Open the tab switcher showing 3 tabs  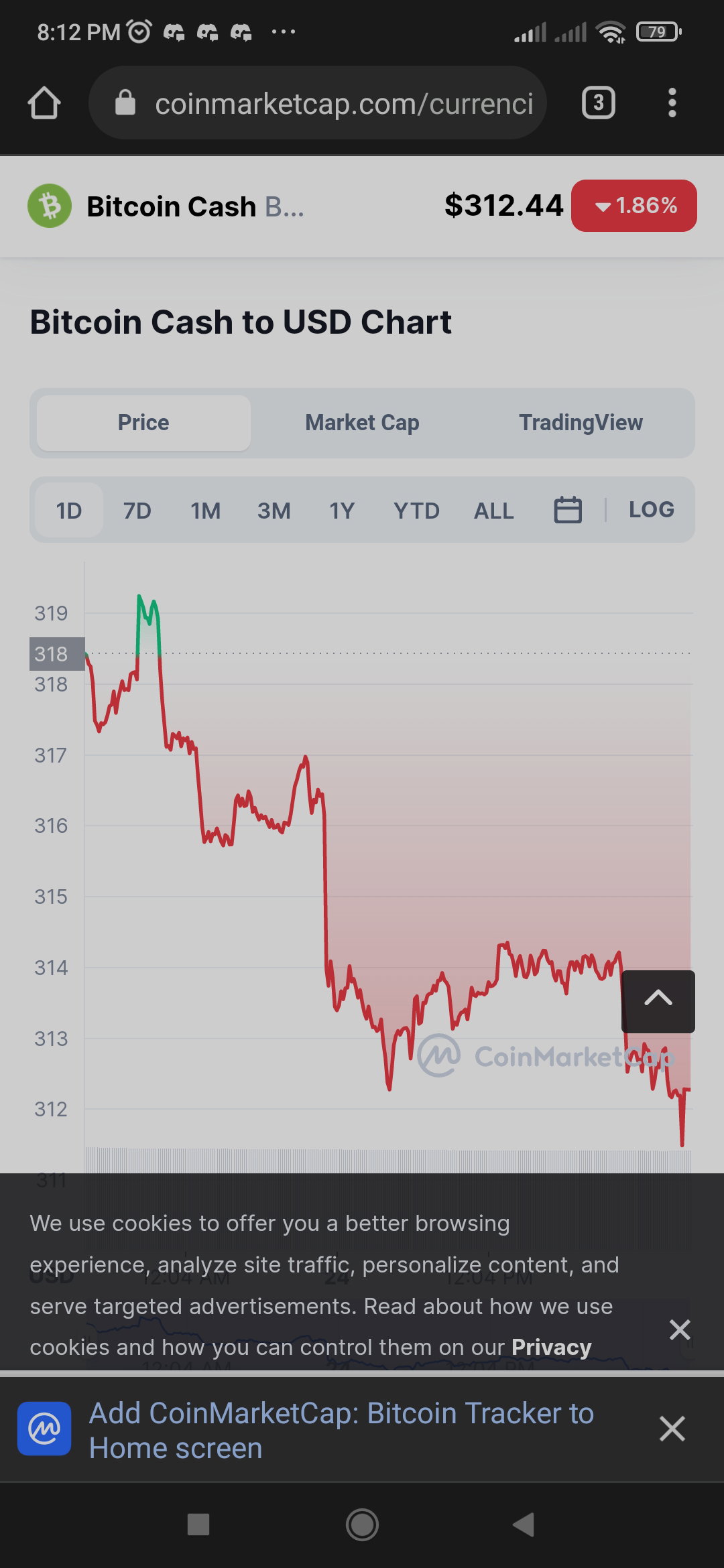point(598,103)
